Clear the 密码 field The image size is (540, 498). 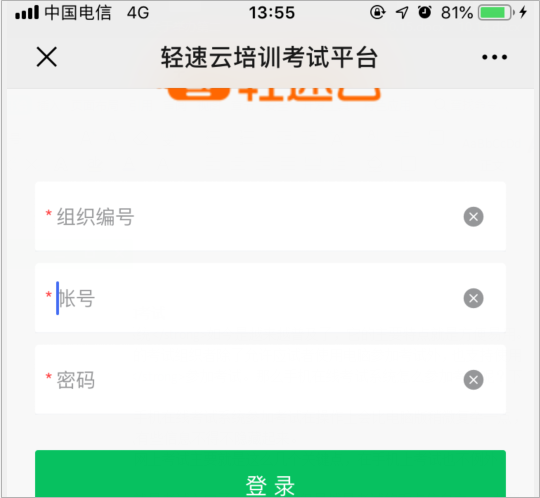pos(474,380)
